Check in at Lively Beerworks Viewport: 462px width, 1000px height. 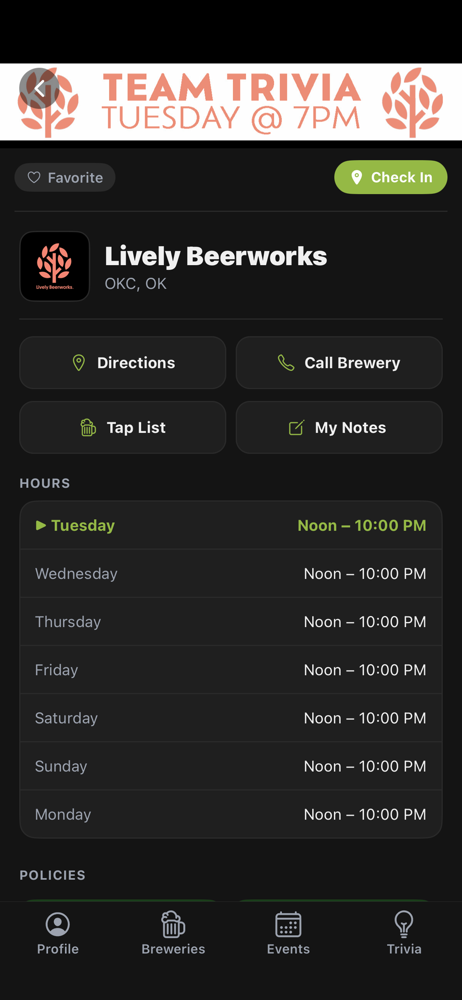click(391, 177)
